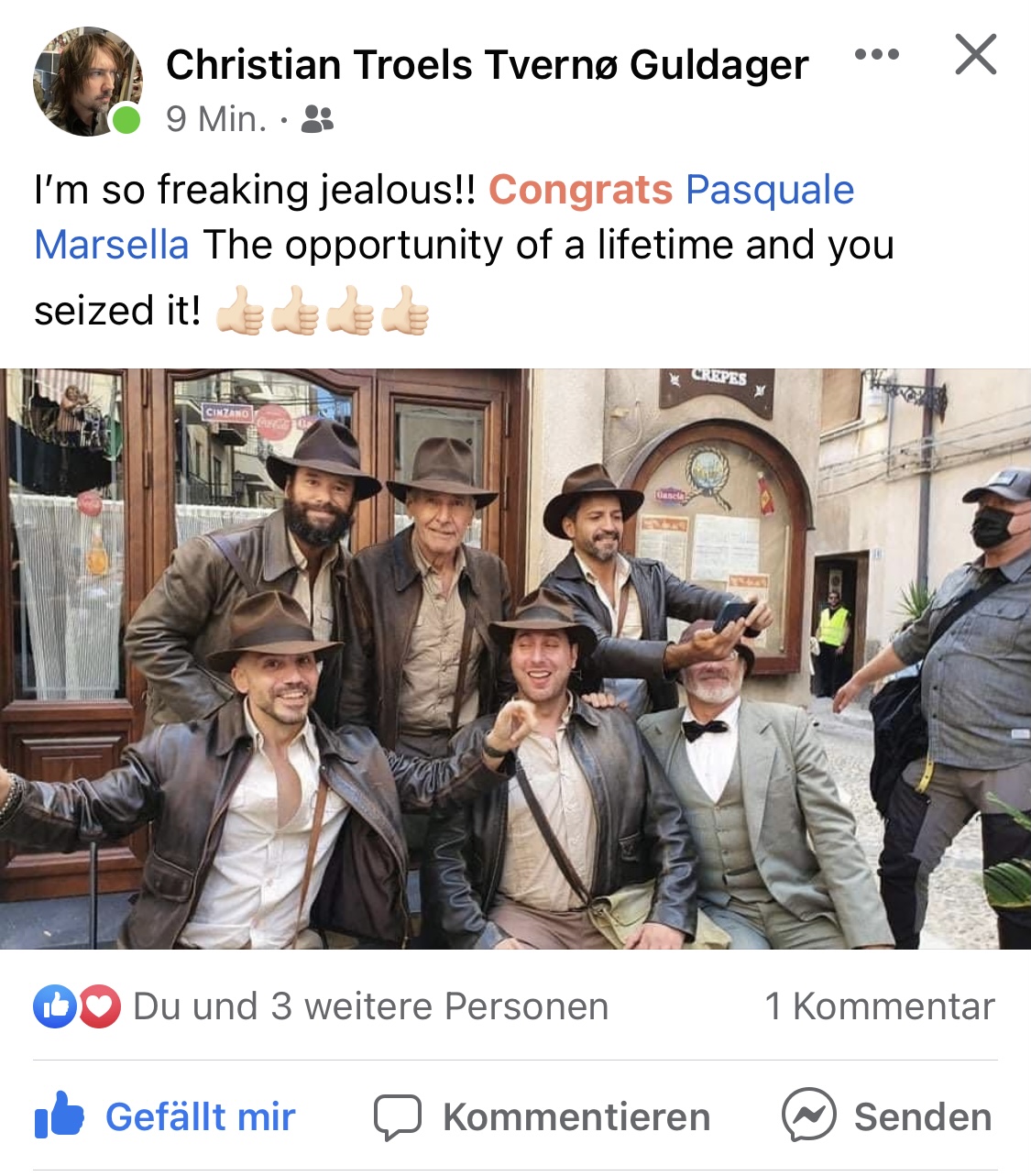Open Christian Troels Tvernø Guldager's profile name

click(487, 65)
